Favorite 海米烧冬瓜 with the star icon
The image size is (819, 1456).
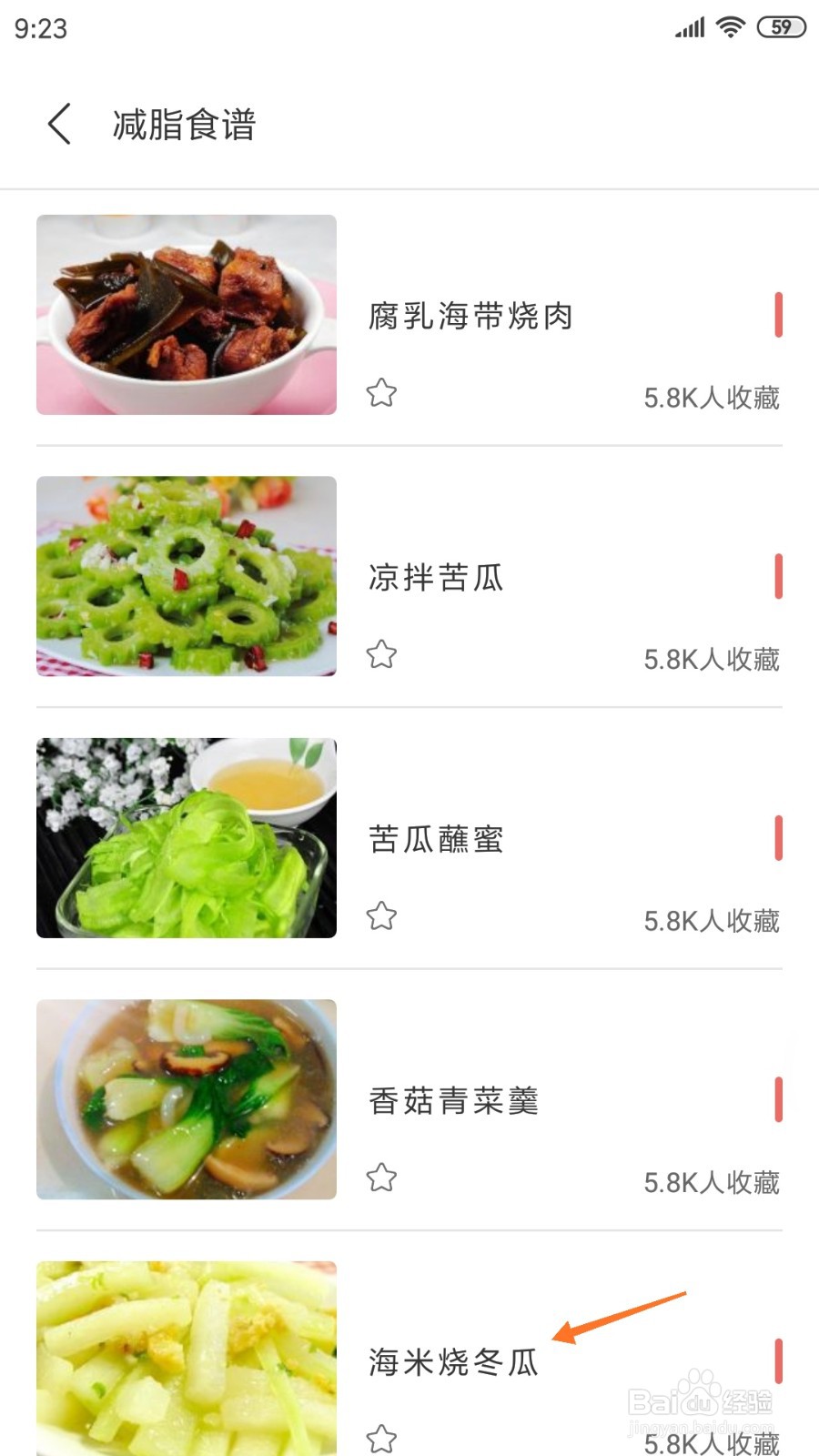point(381,1439)
